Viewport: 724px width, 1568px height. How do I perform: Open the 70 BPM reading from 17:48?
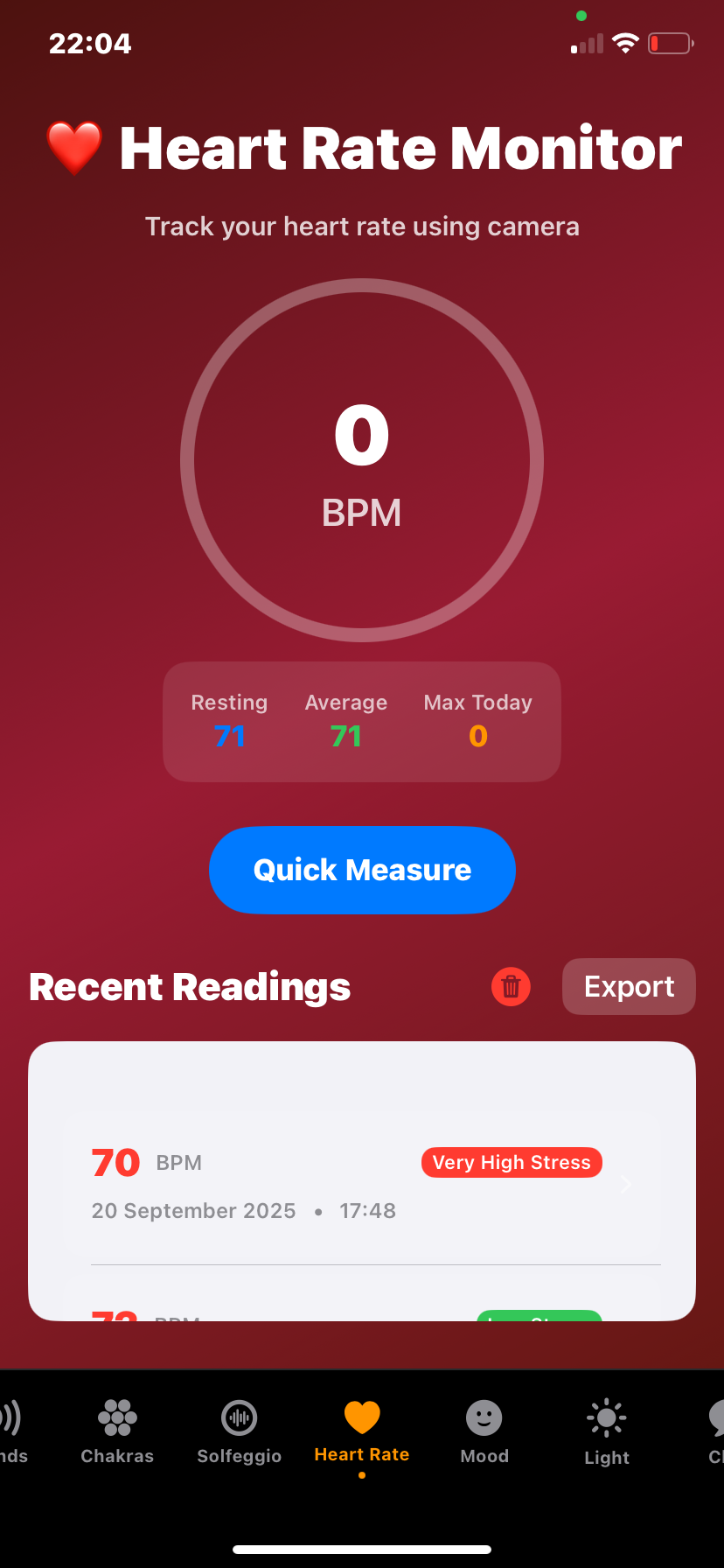[362, 1186]
